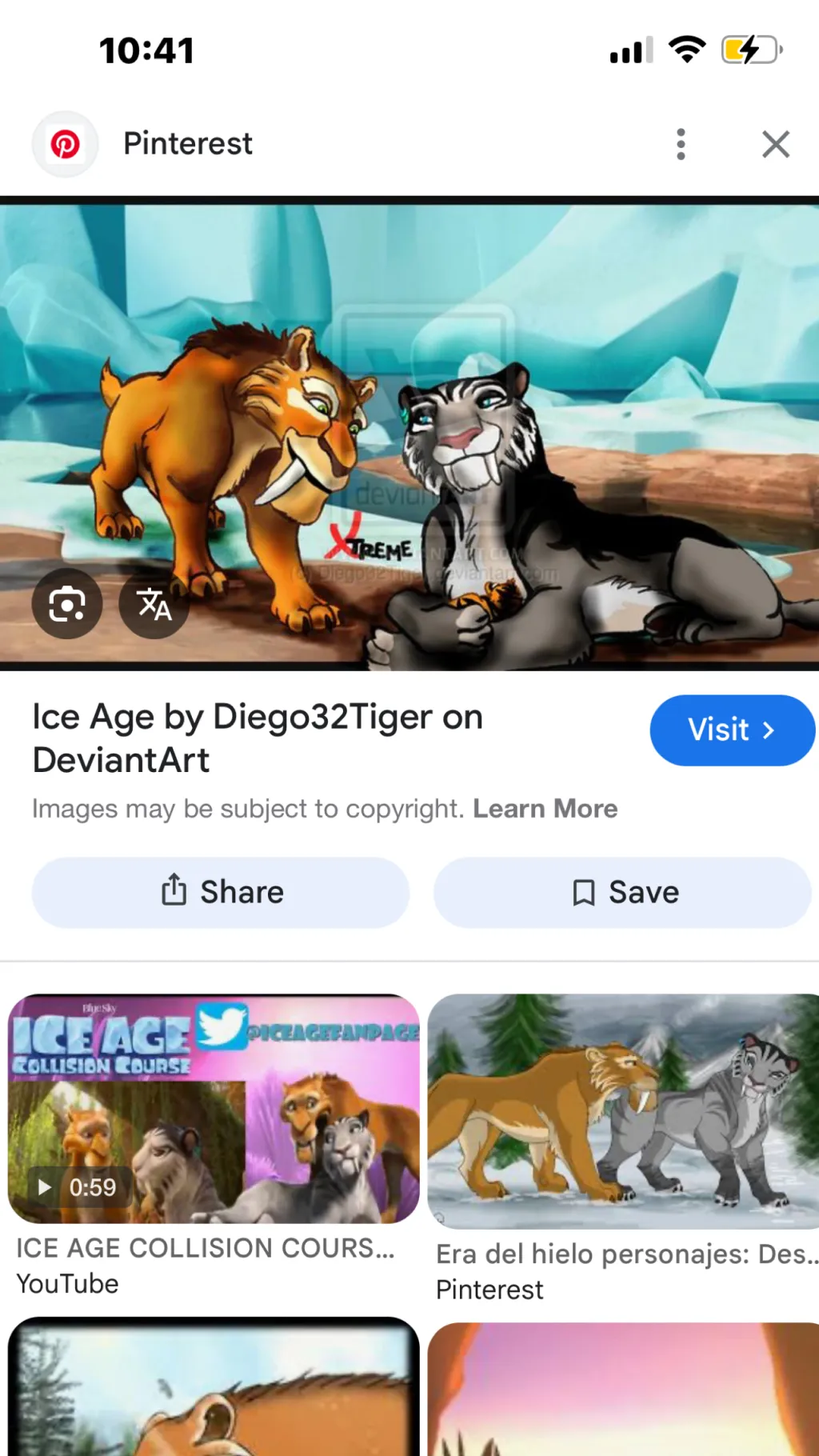Close the image preview
819x1456 pixels.
coord(775,144)
